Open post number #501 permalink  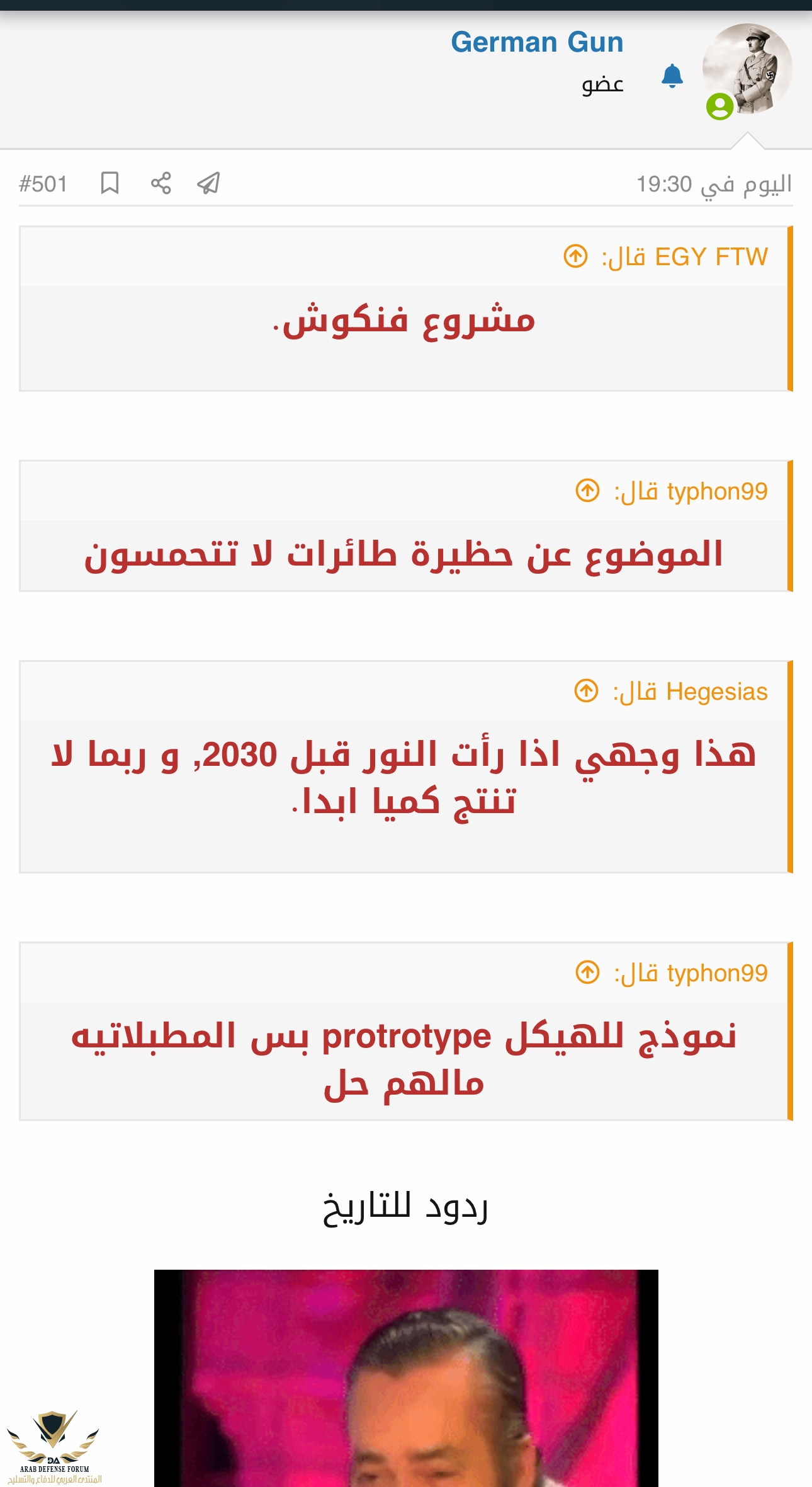(x=43, y=184)
